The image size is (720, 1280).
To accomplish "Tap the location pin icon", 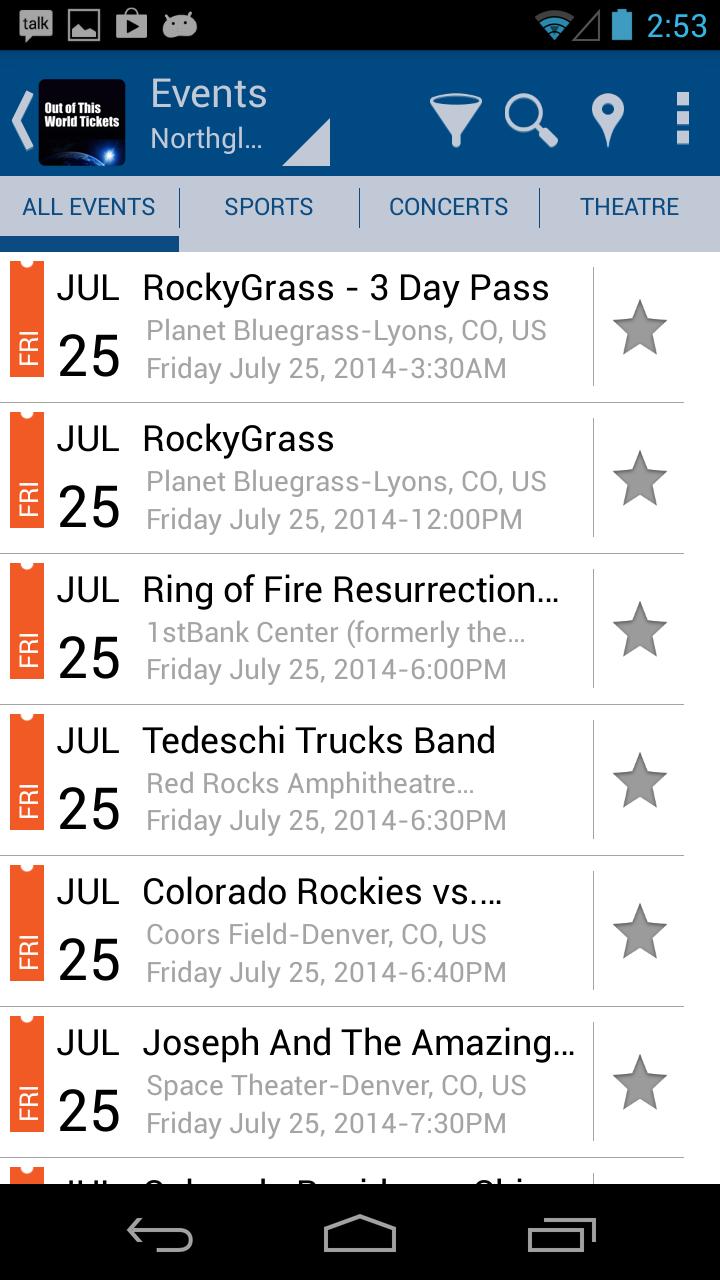I will coord(607,120).
